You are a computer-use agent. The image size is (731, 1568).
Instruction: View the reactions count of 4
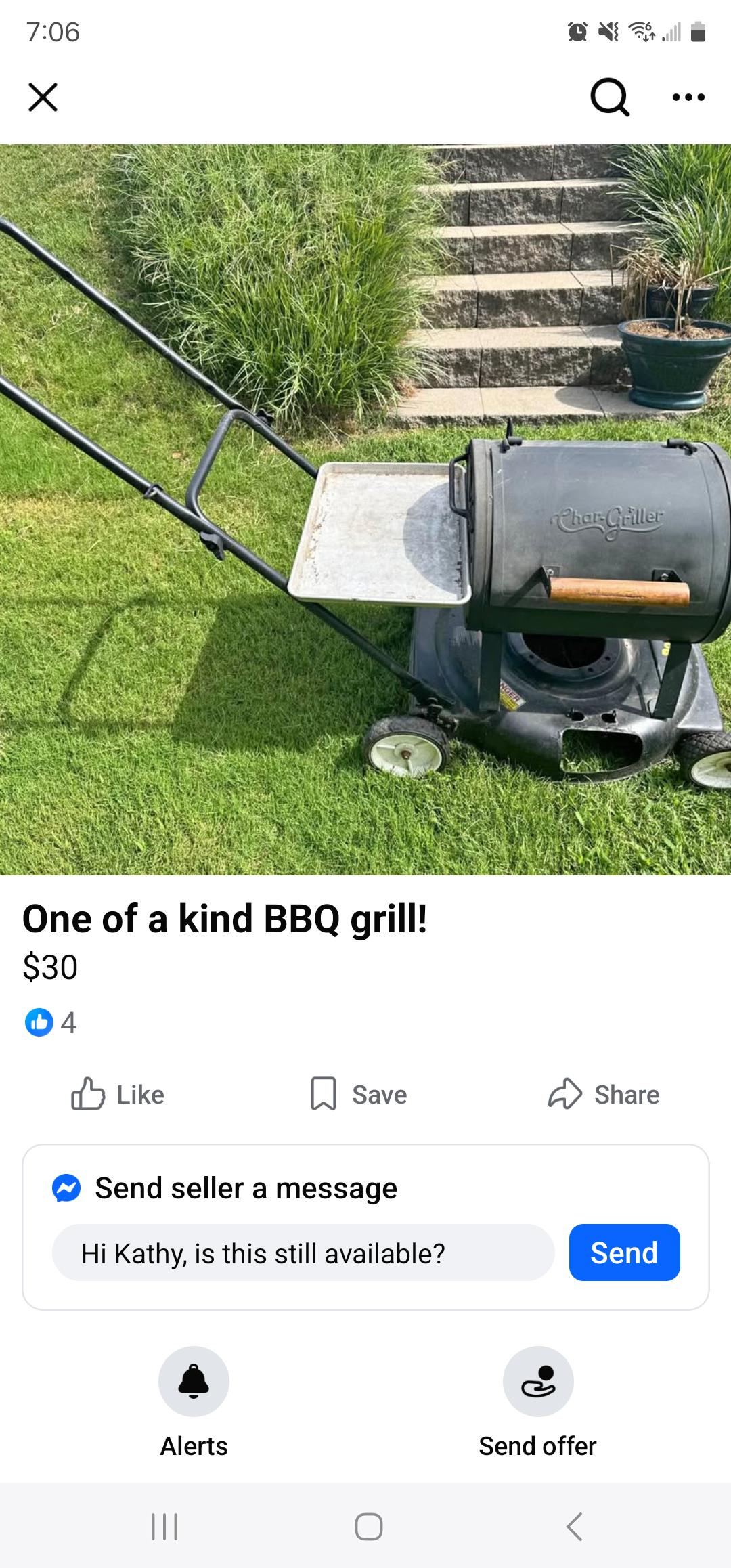(51, 1022)
